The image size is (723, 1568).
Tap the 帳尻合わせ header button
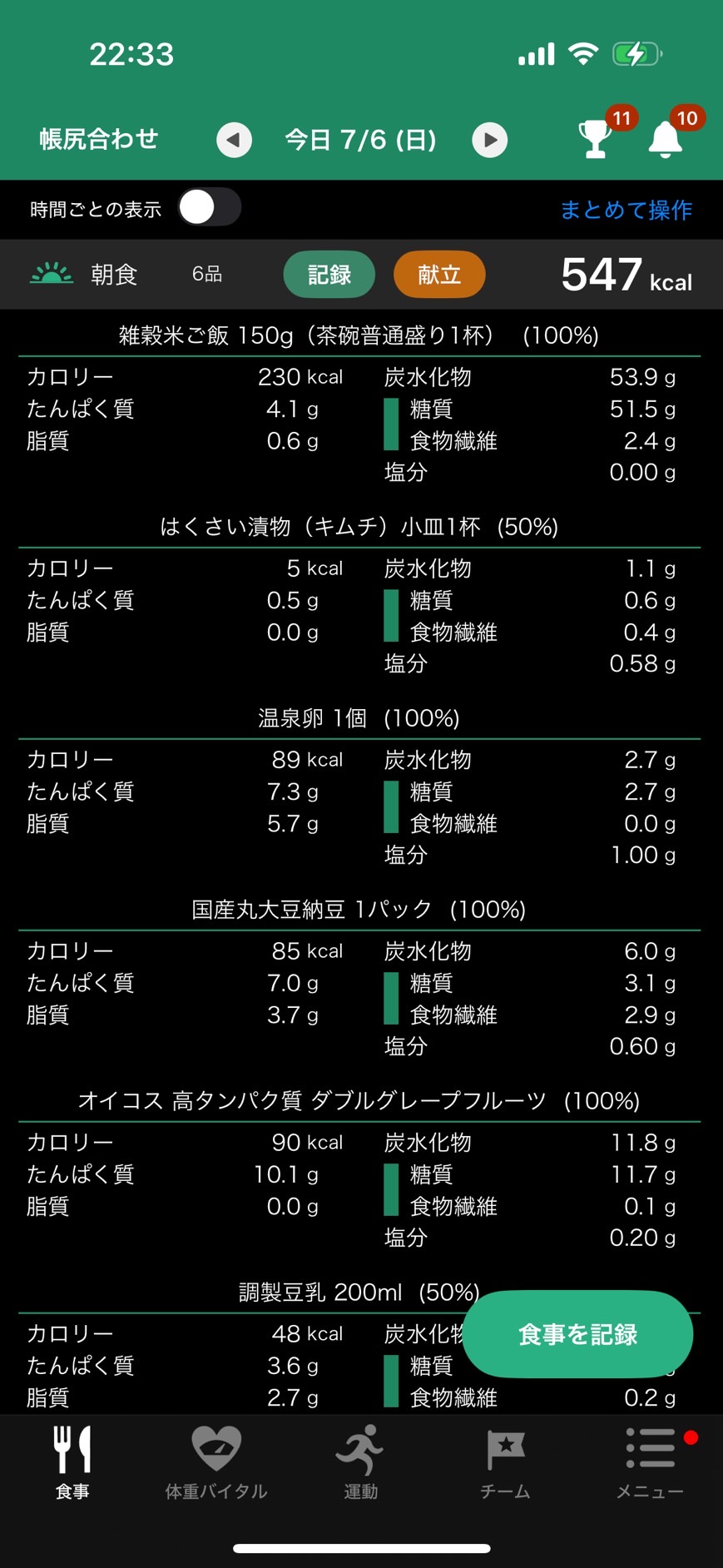98,139
